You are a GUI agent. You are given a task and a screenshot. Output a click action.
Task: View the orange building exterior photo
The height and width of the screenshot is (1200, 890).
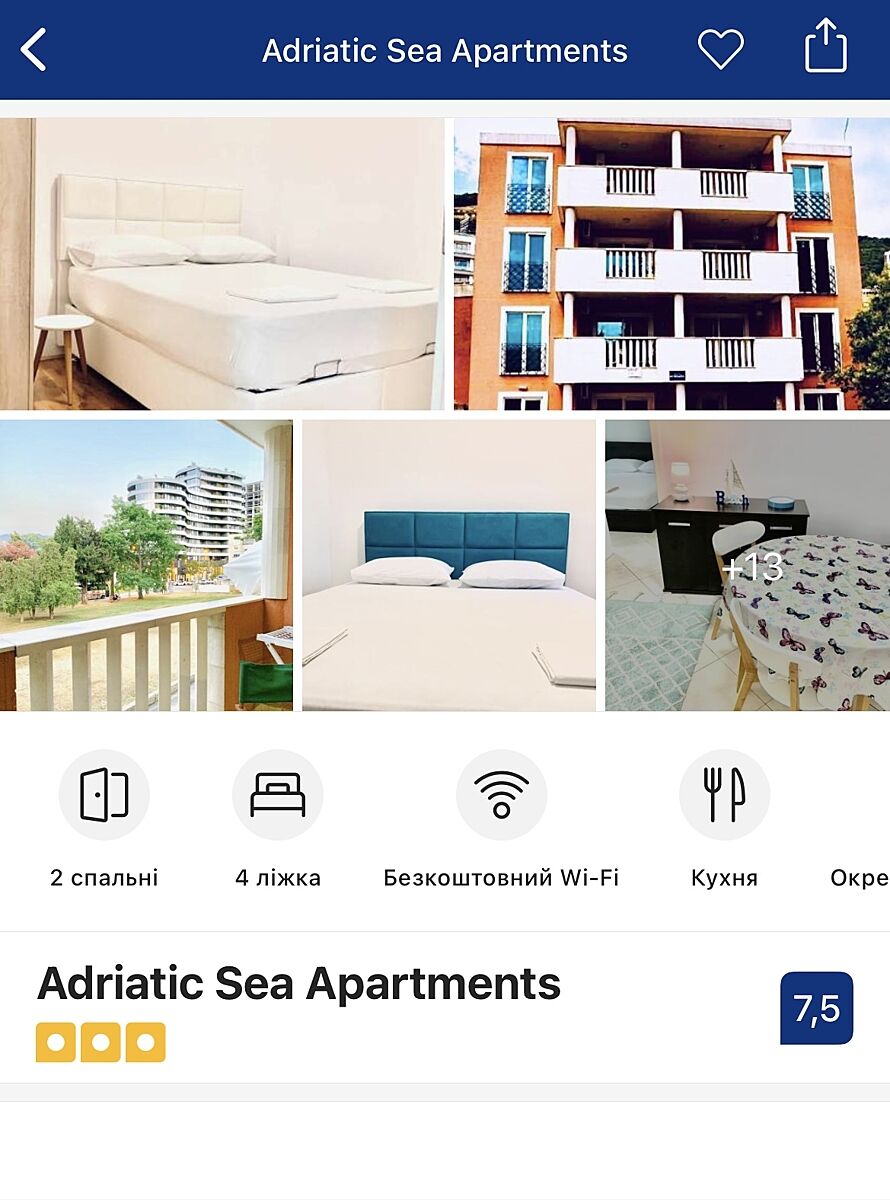coord(672,264)
